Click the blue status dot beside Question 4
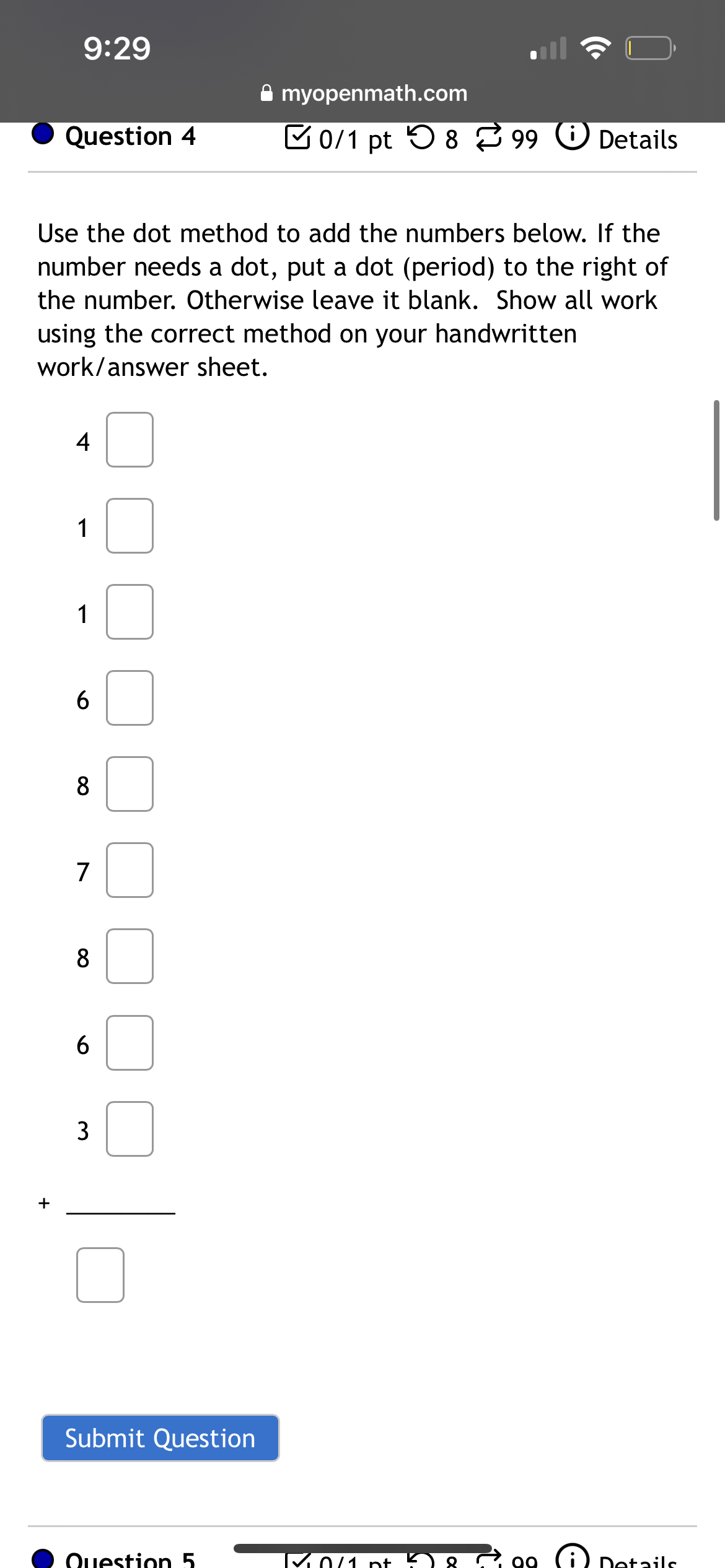Image resolution: width=725 pixels, height=1568 pixels. 42,134
